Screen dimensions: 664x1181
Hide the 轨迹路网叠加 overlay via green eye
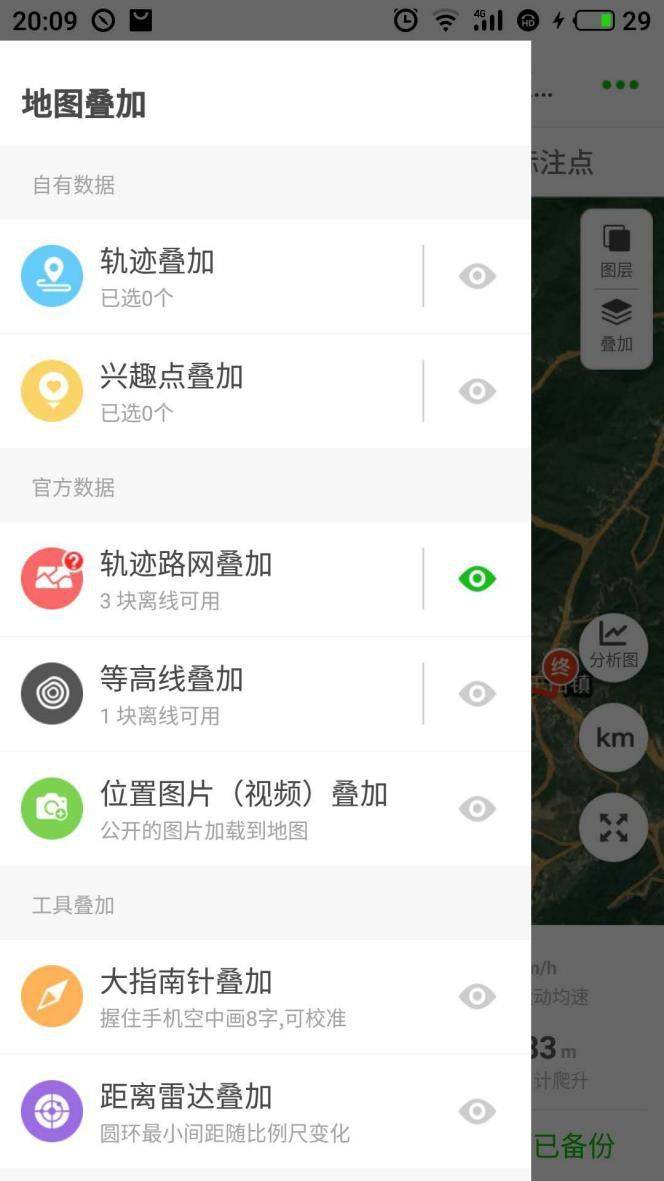pyautogui.click(x=477, y=578)
